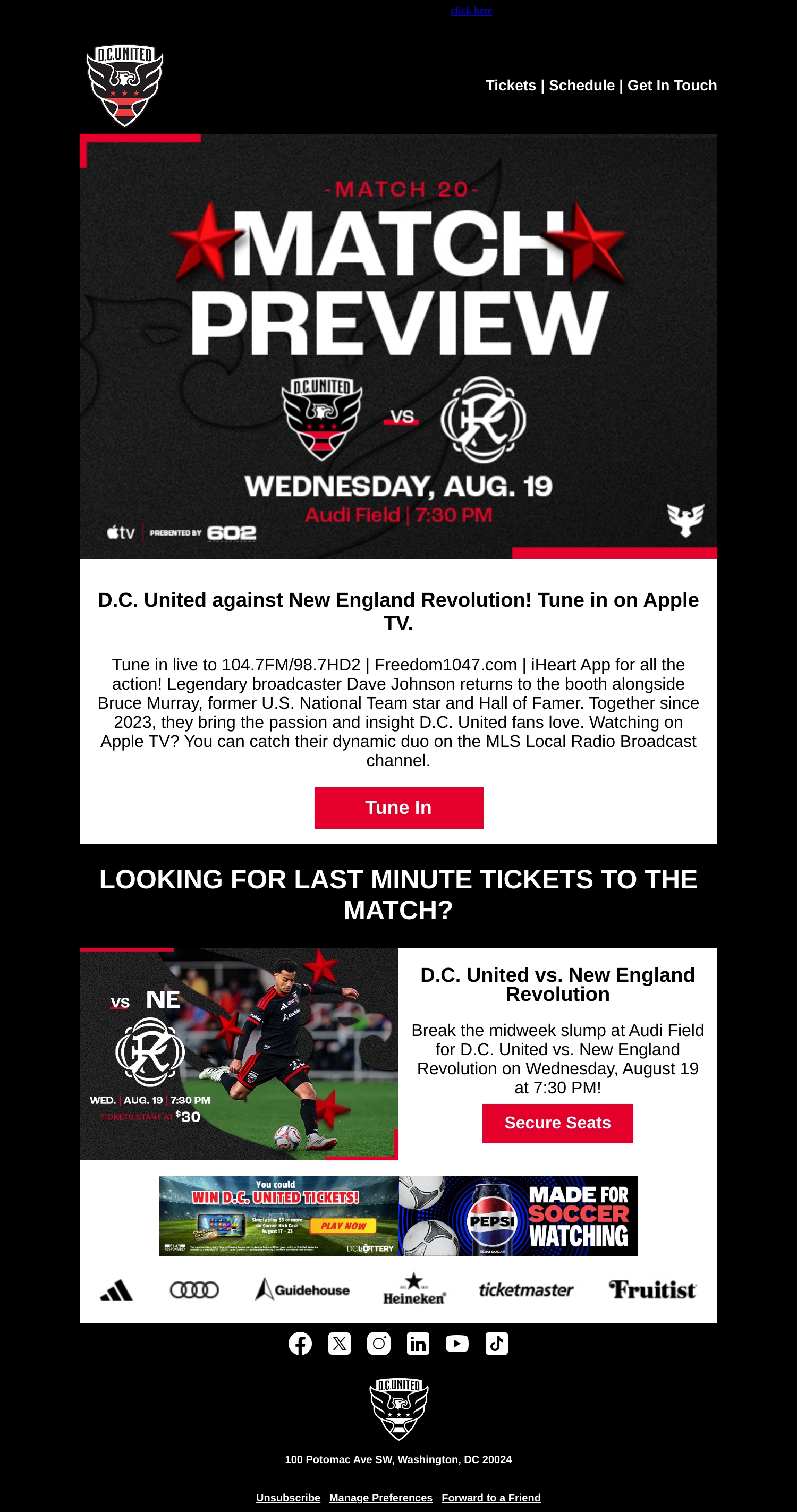The width and height of the screenshot is (797, 1512).
Task: Open the vs NE ticket promo image
Action: click(x=239, y=1054)
